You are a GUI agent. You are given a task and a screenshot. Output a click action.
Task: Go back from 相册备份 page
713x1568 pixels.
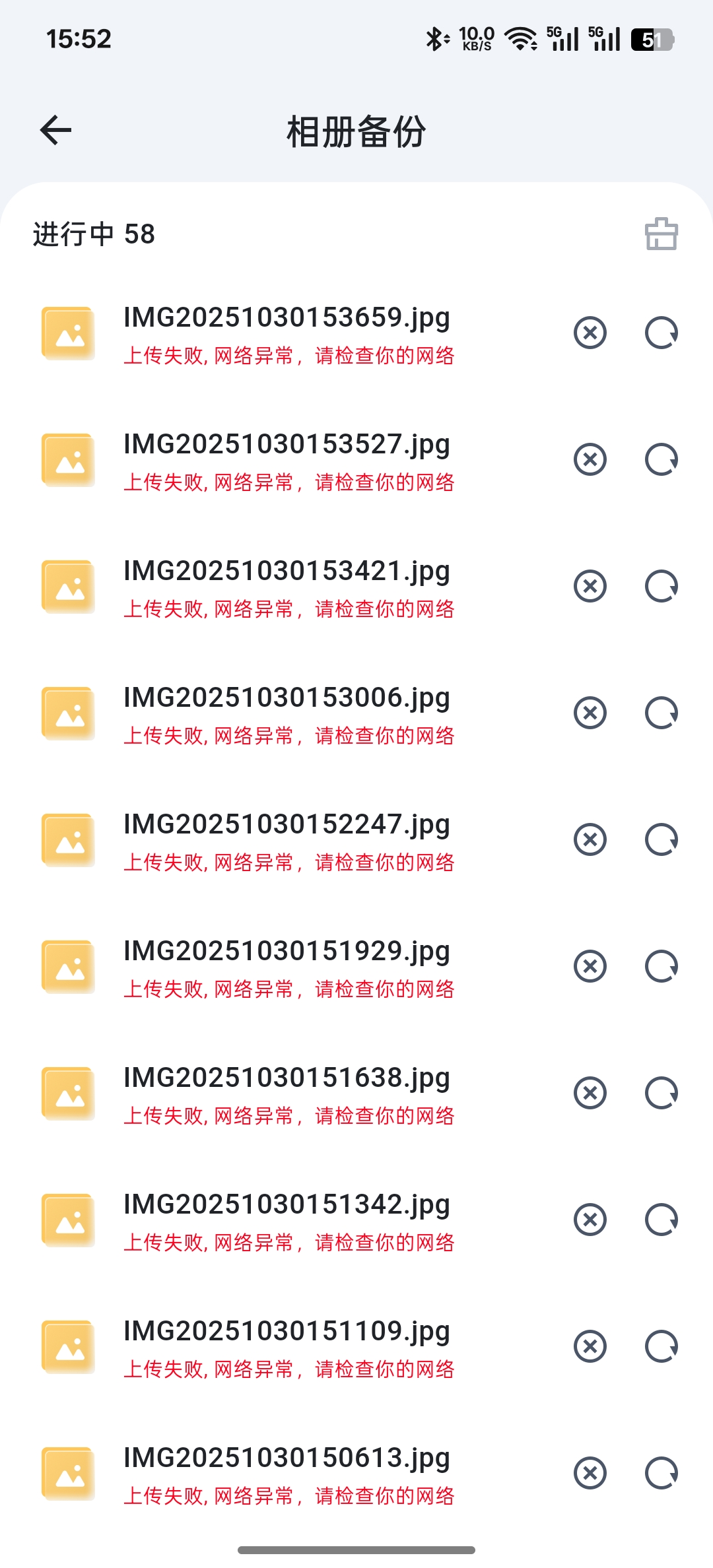click(x=56, y=129)
